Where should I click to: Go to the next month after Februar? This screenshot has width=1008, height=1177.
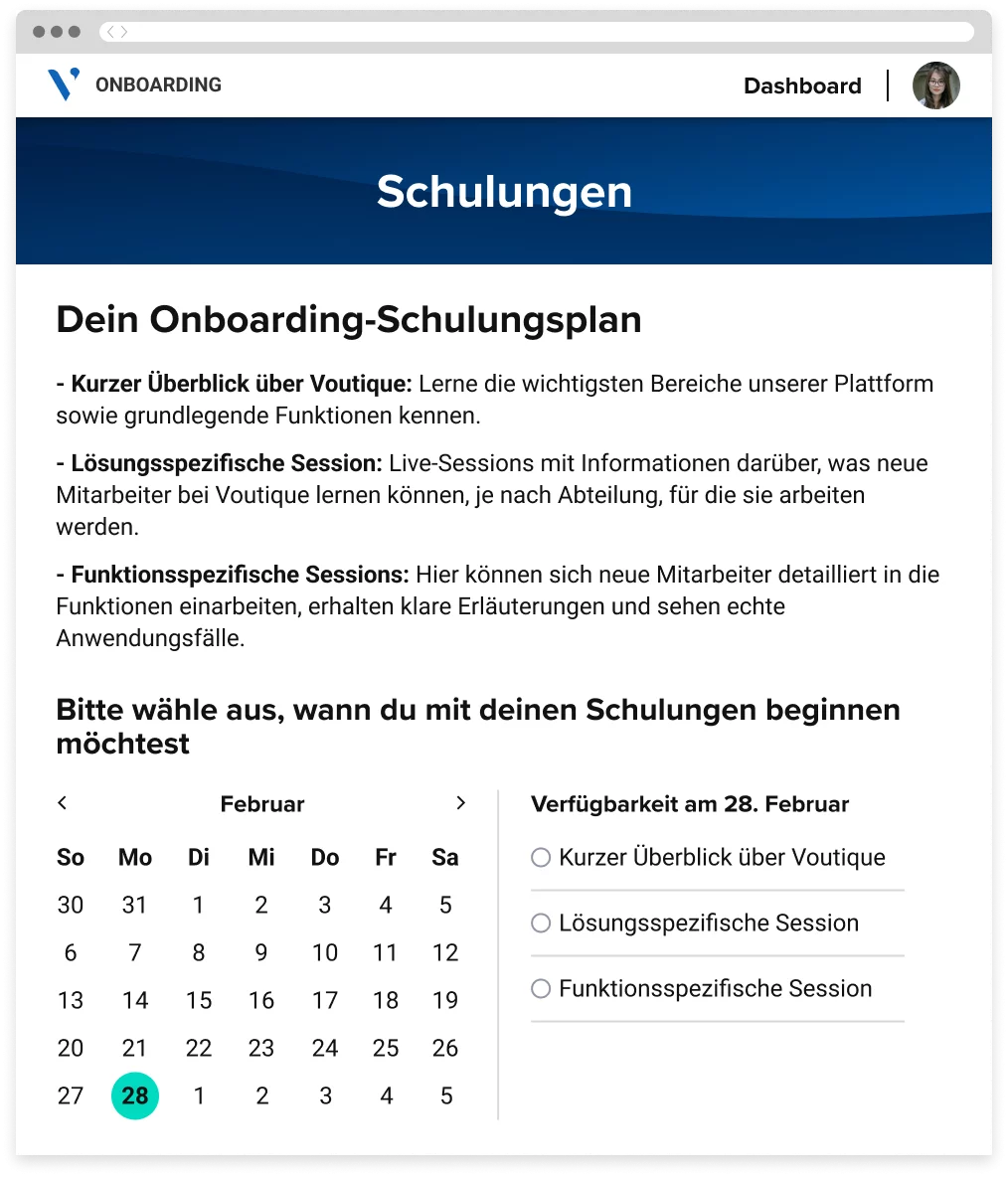click(460, 802)
